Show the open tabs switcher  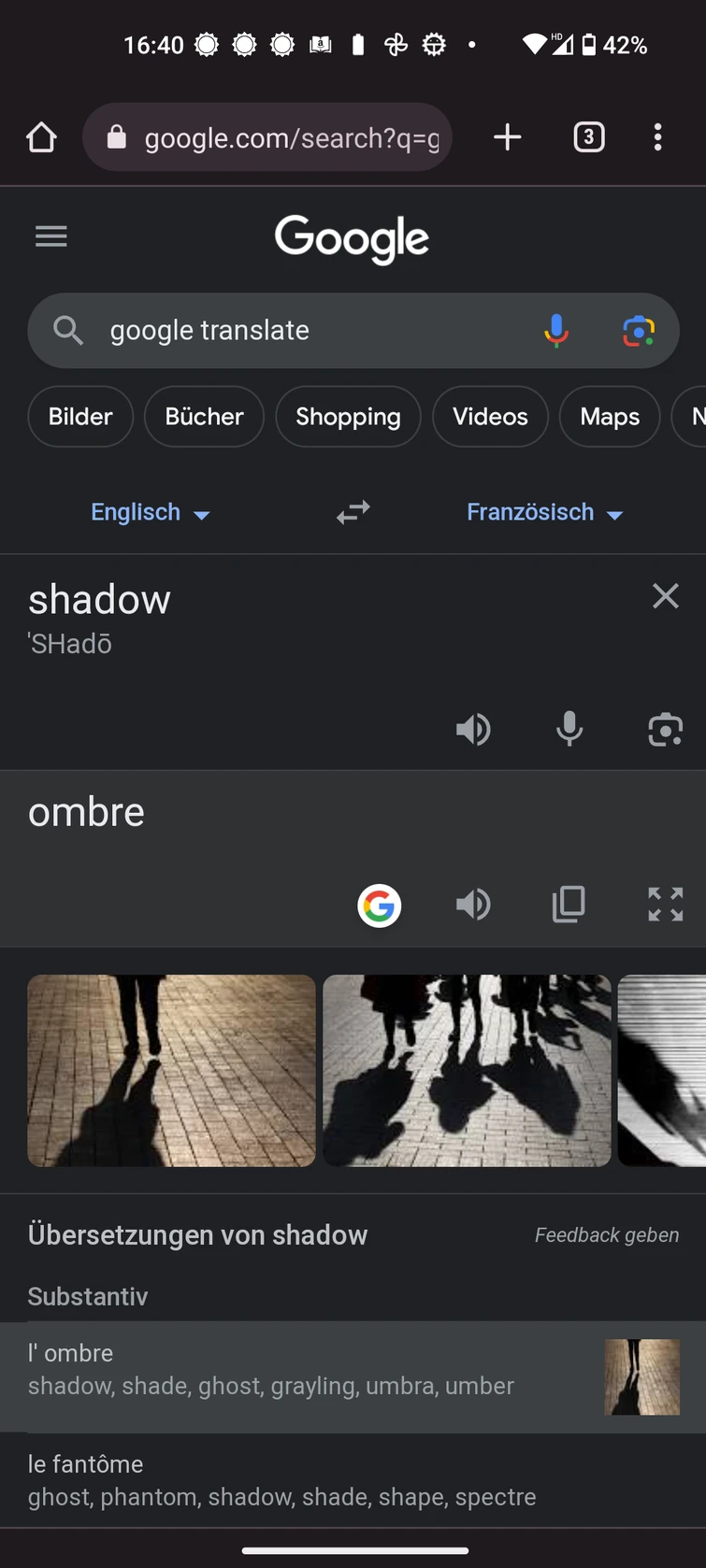coord(588,137)
